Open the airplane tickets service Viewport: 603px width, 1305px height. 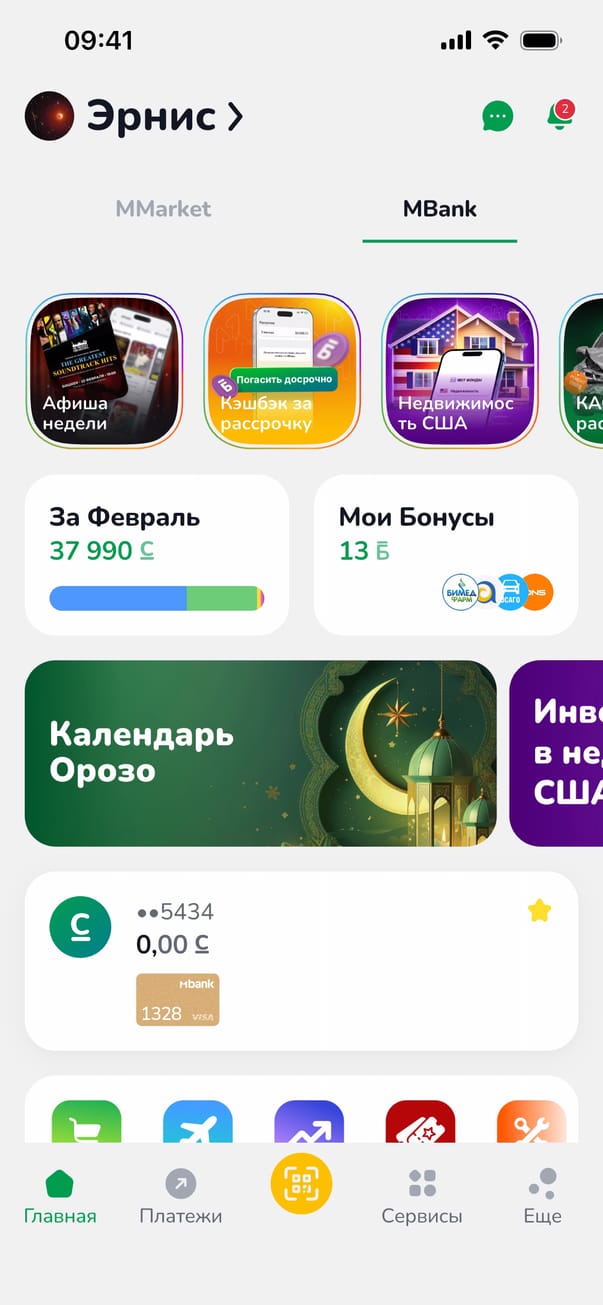[x=197, y=1122]
